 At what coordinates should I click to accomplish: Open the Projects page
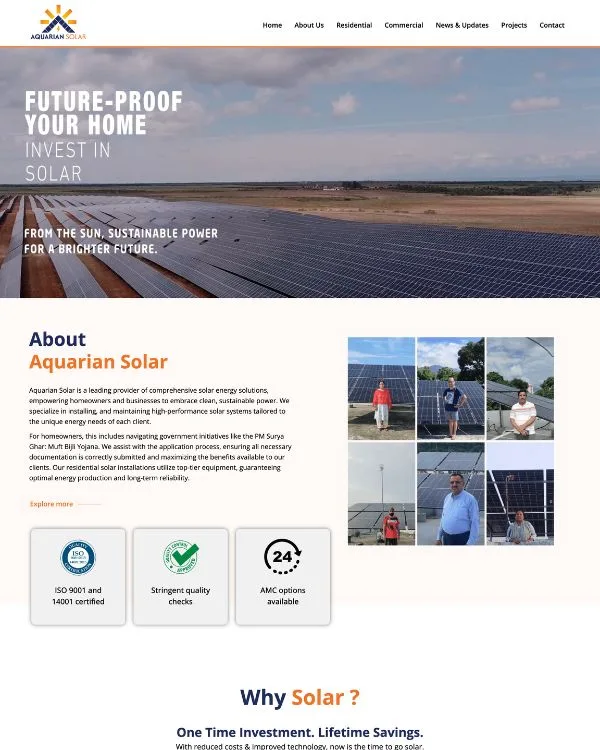point(514,25)
